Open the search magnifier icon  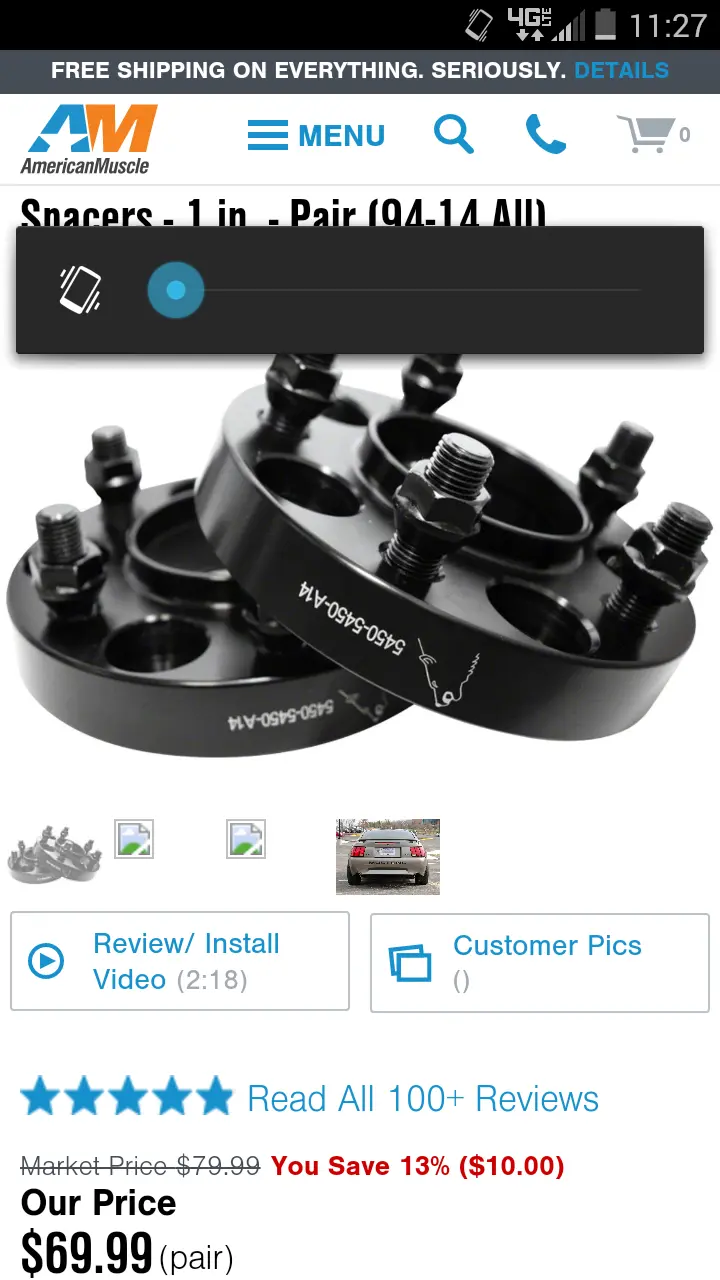click(453, 134)
